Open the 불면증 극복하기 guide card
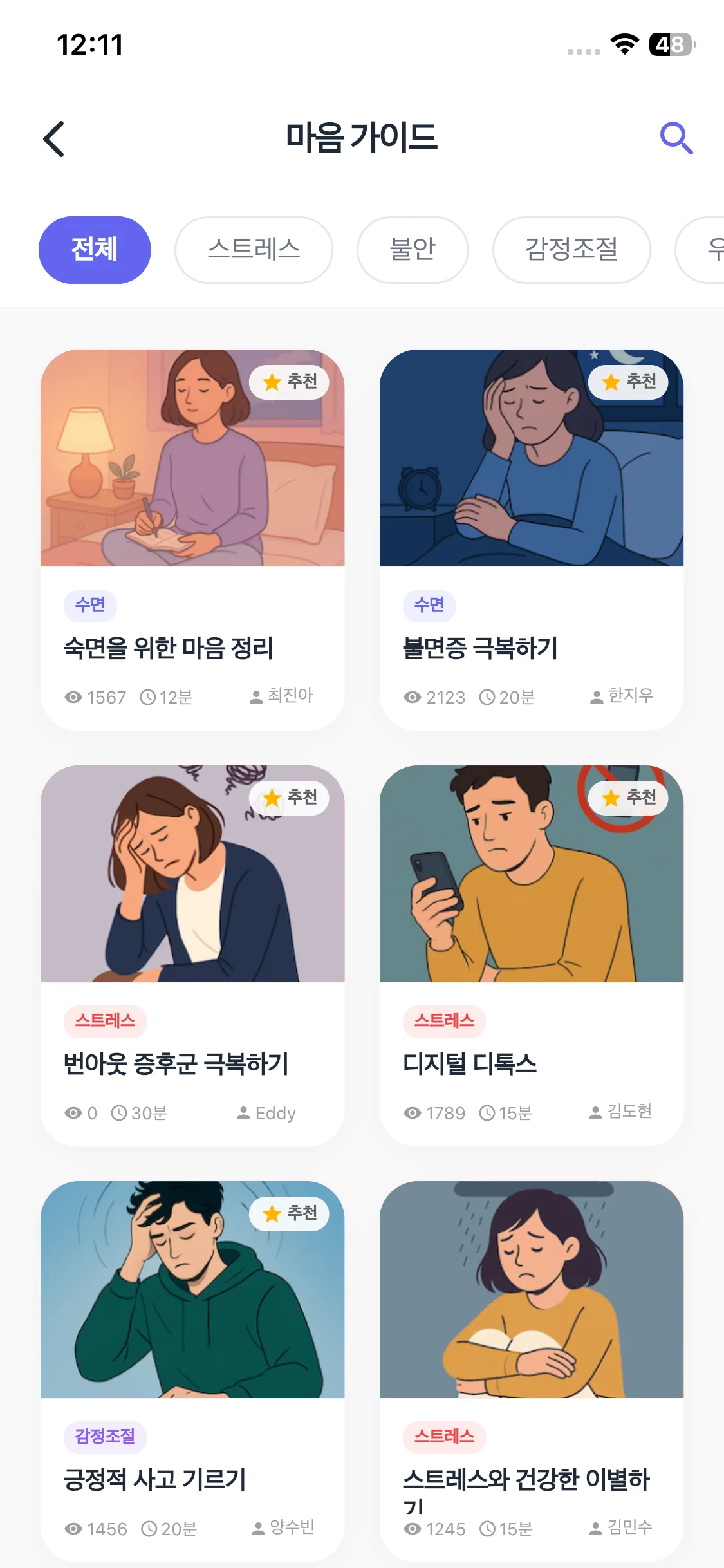724x1568 pixels. point(532,539)
